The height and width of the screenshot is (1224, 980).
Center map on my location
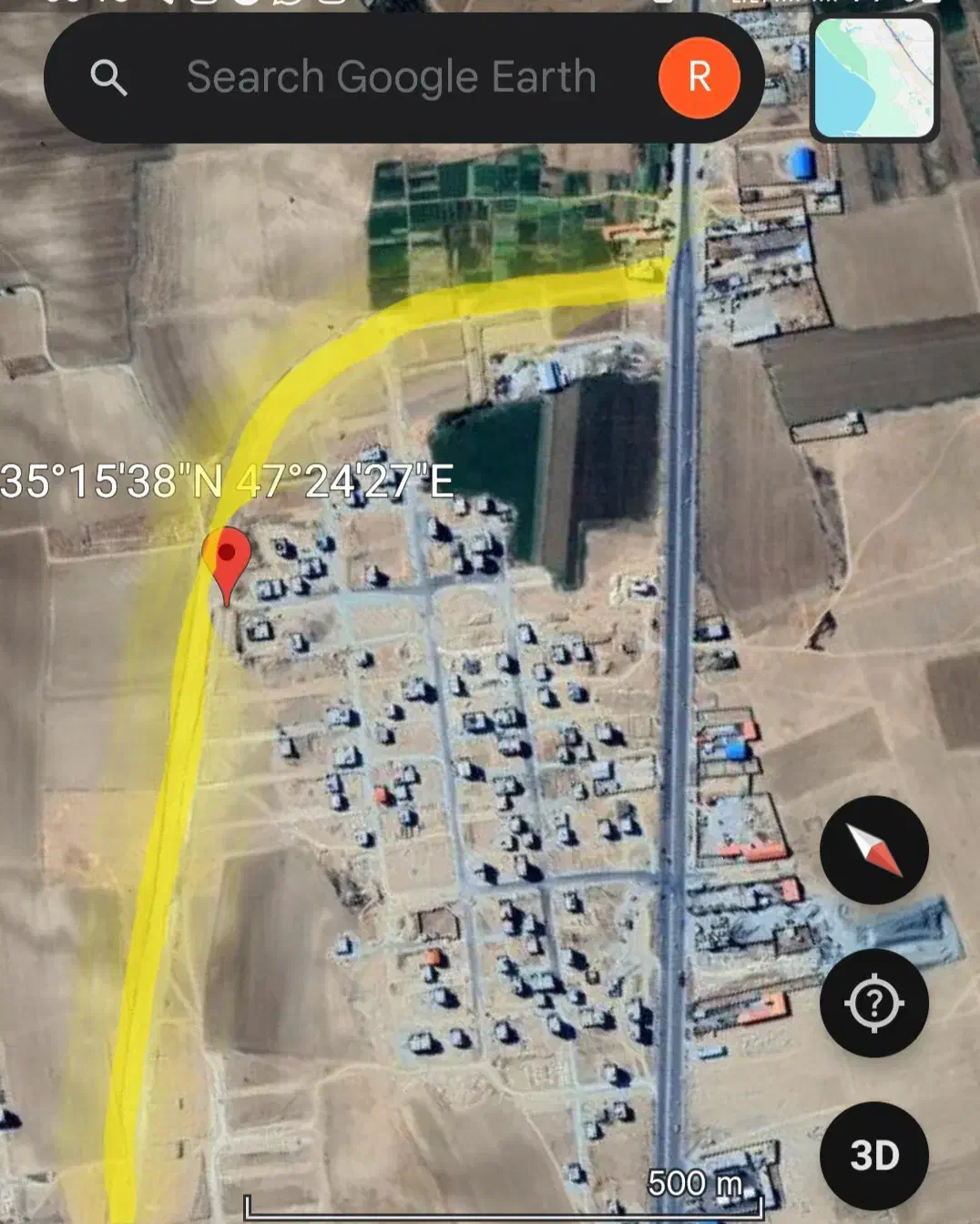[873, 1003]
